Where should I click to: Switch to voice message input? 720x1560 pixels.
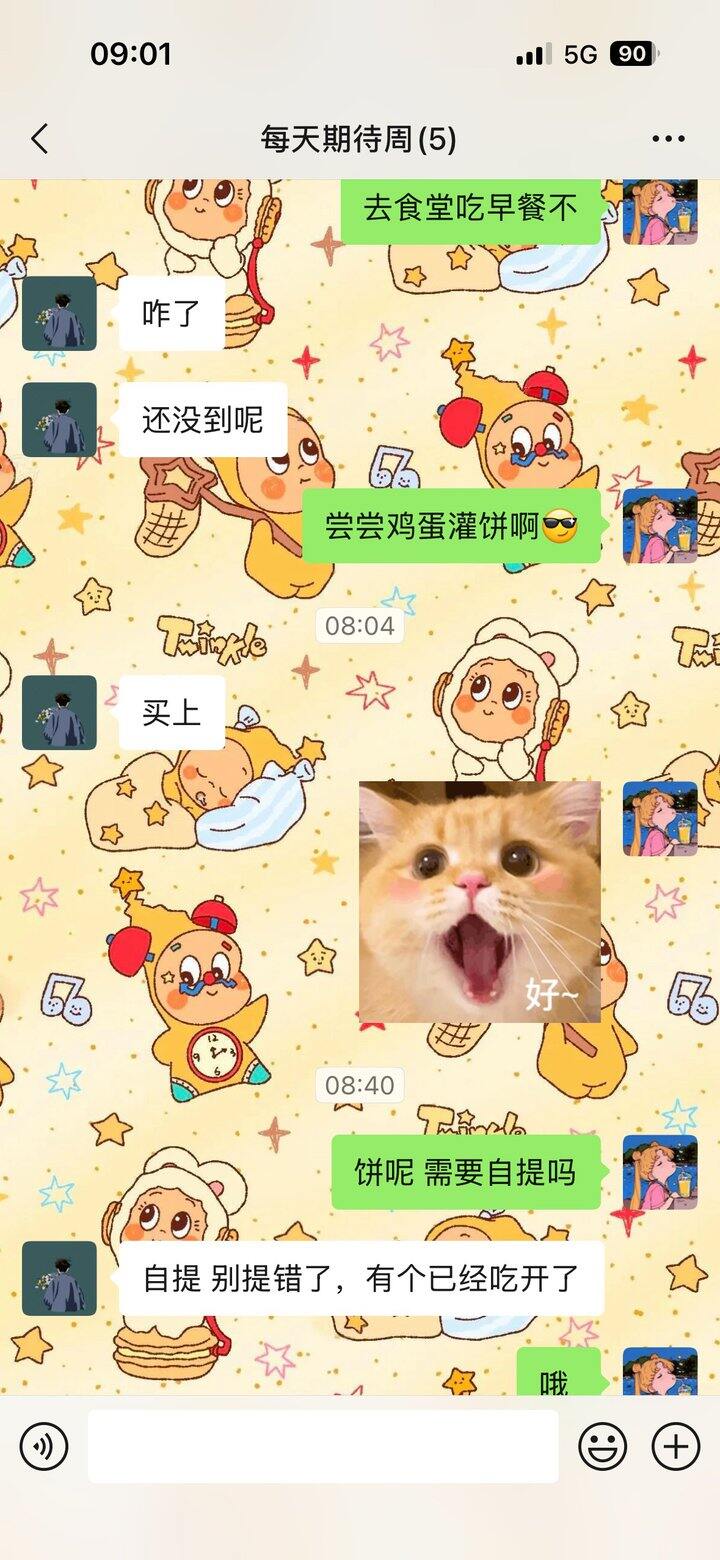click(44, 1446)
